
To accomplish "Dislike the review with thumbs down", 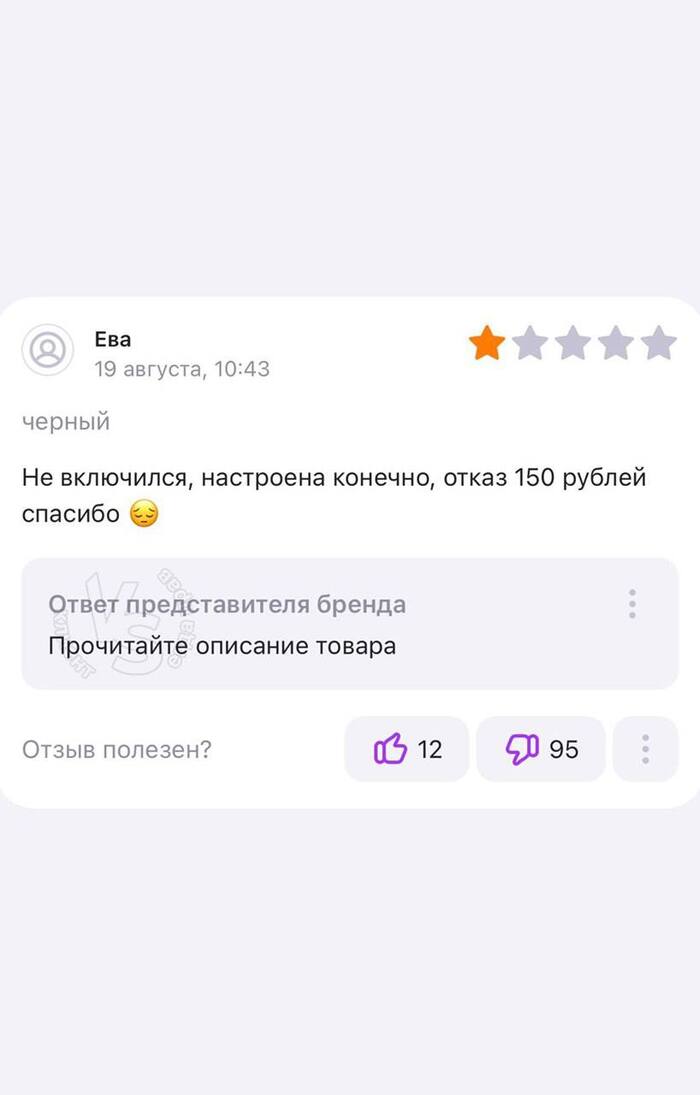I will click(x=540, y=749).
